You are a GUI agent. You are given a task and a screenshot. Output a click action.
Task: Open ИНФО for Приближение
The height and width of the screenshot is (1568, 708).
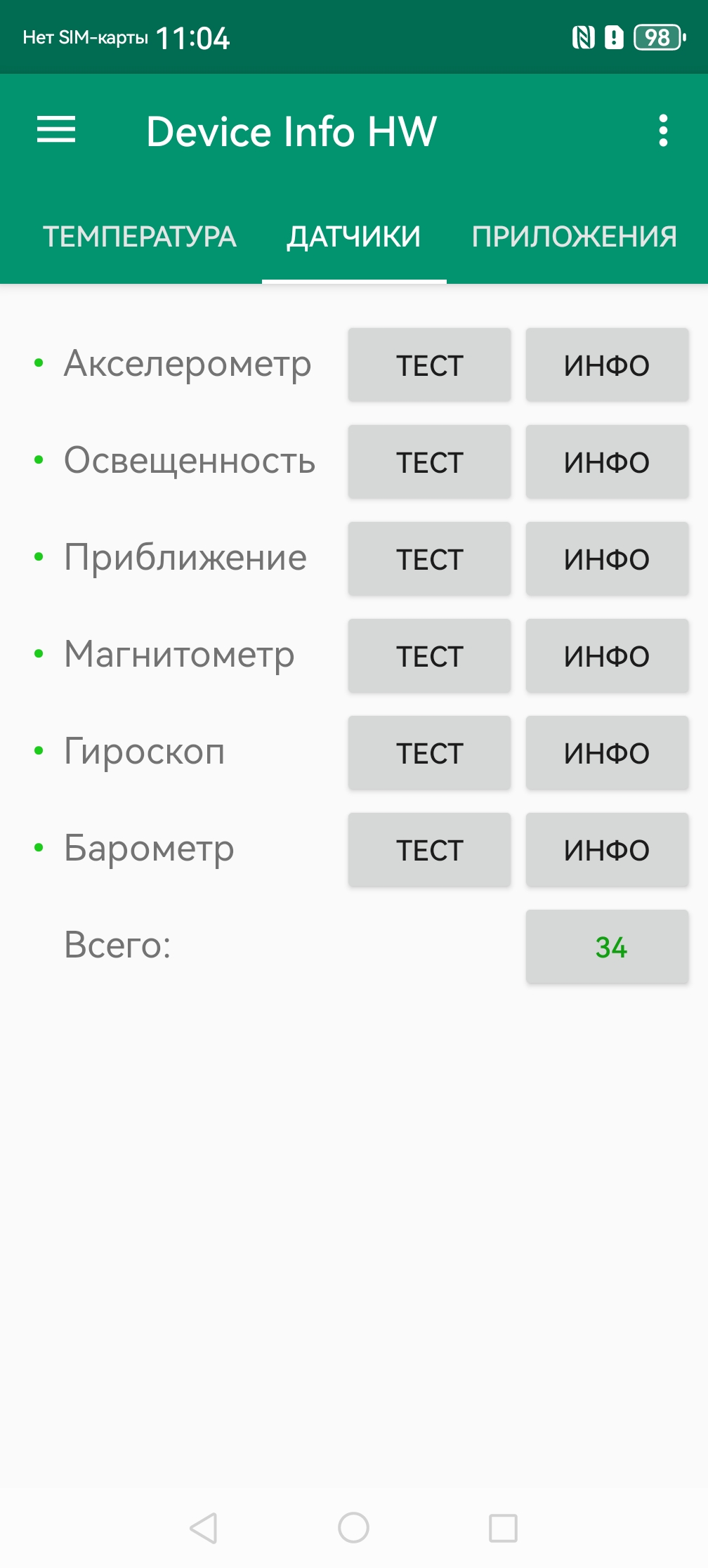click(607, 559)
